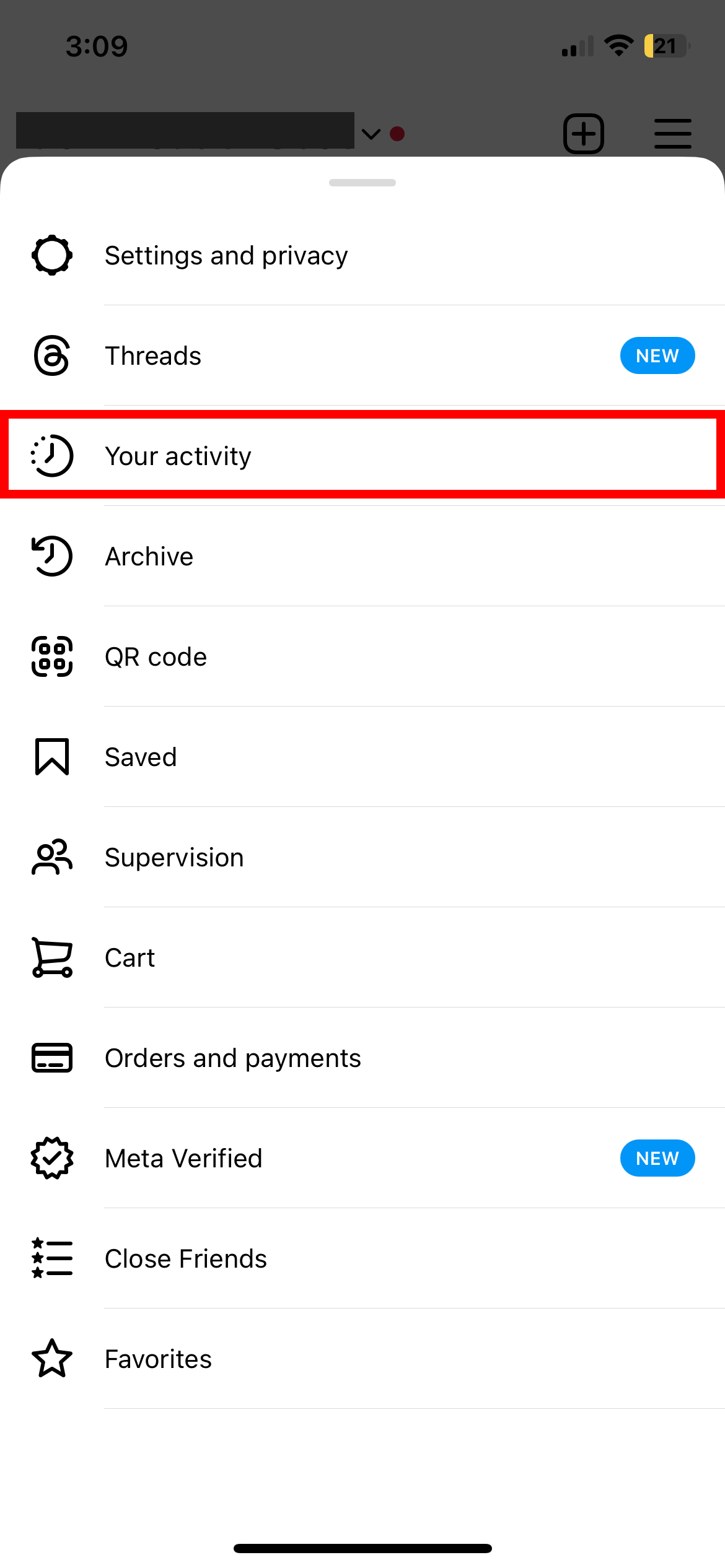Open Favorites
725x1568 pixels.
(158, 1359)
